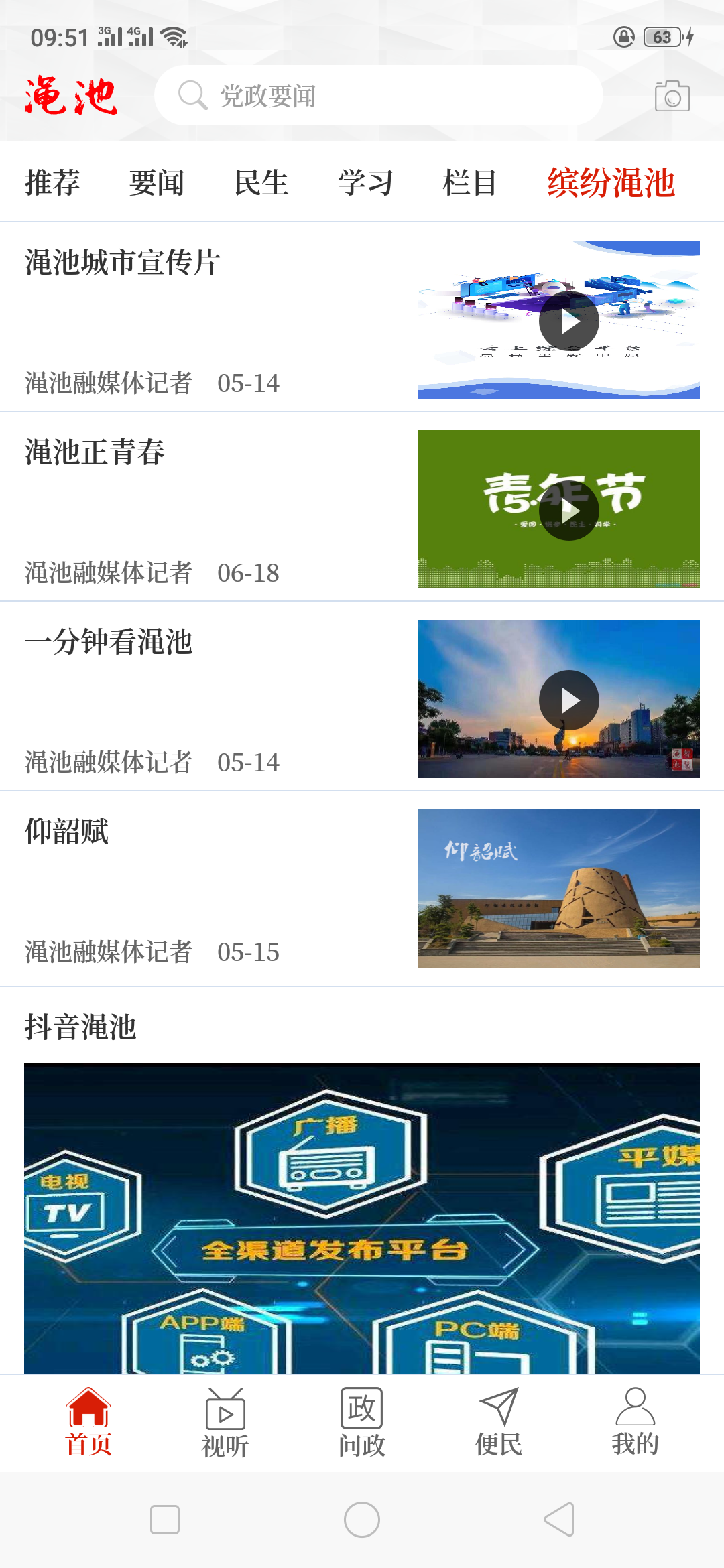Play the 一分钟看渑池 video
The image size is (724, 1568).
[569, 700]
